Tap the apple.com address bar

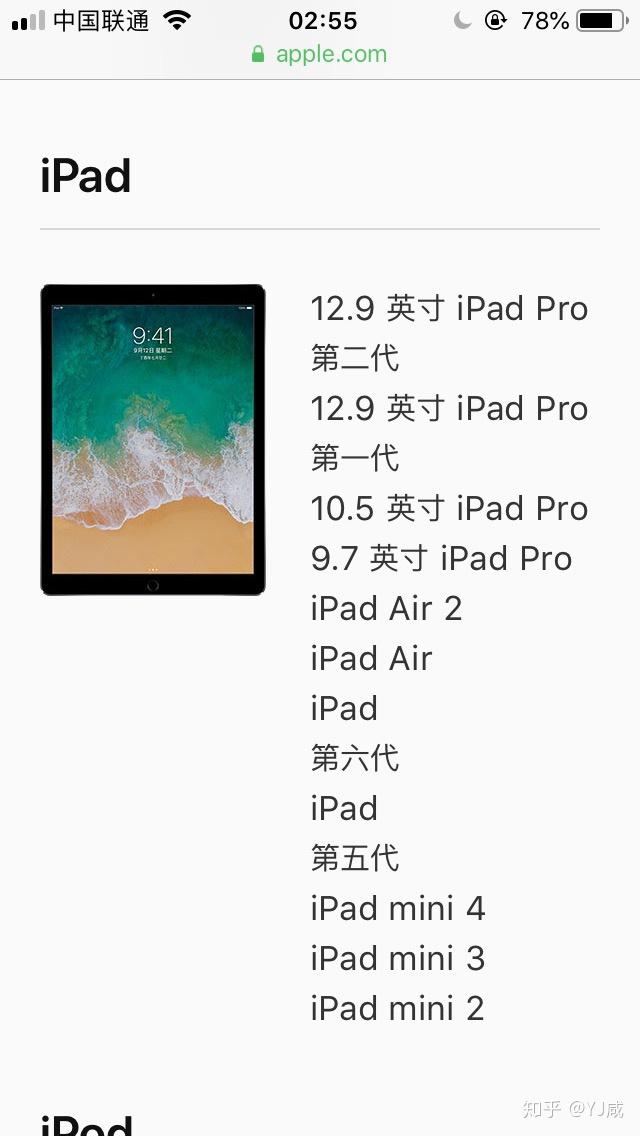(320, 54)
